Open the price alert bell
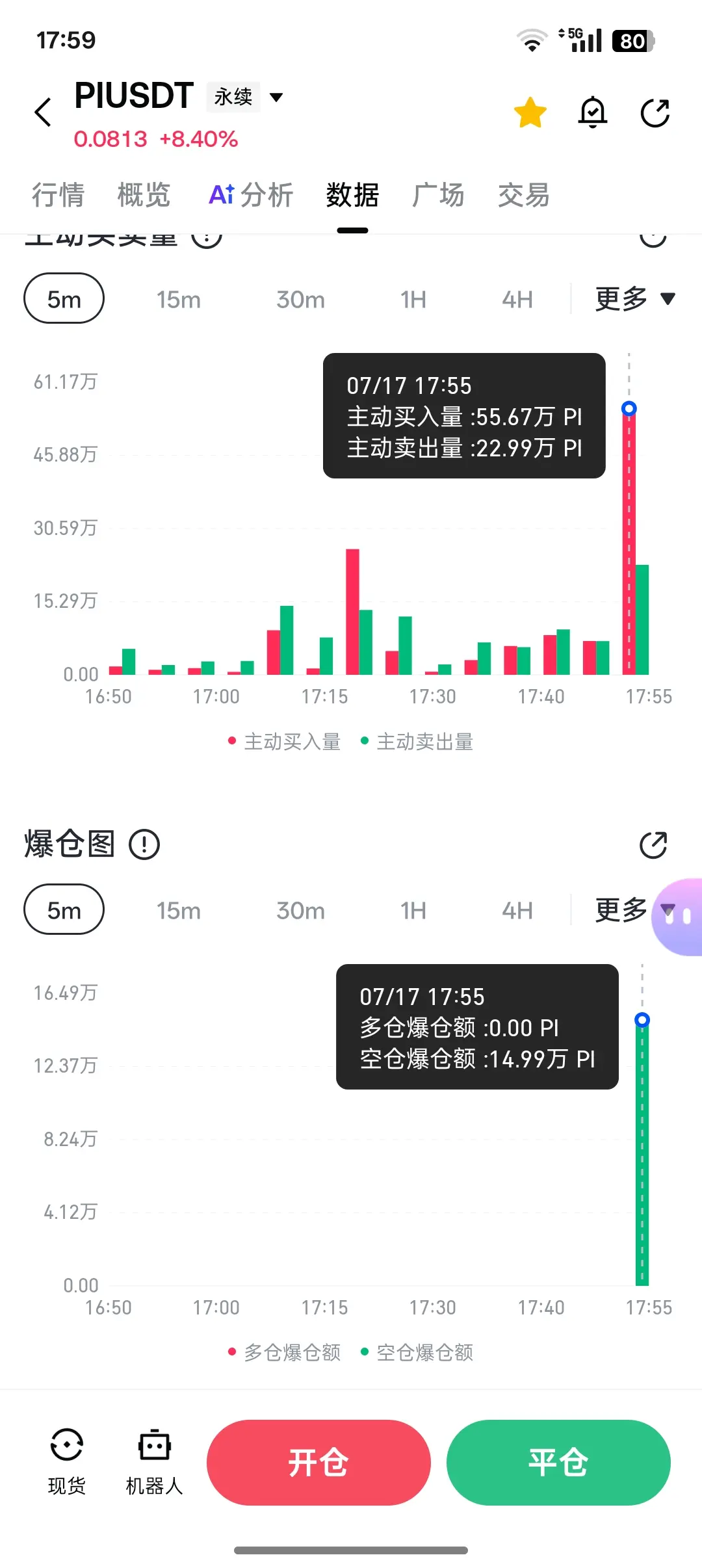 (x=593, y=112)
